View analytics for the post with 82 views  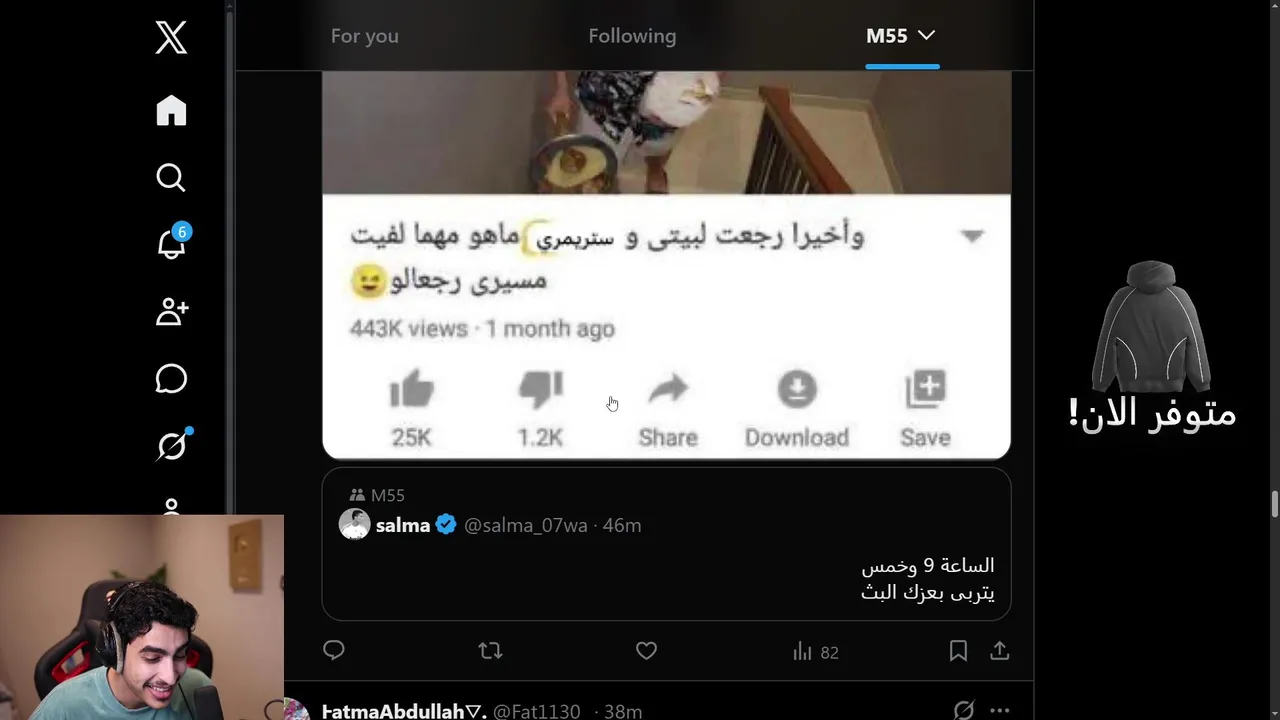point(815,652)
